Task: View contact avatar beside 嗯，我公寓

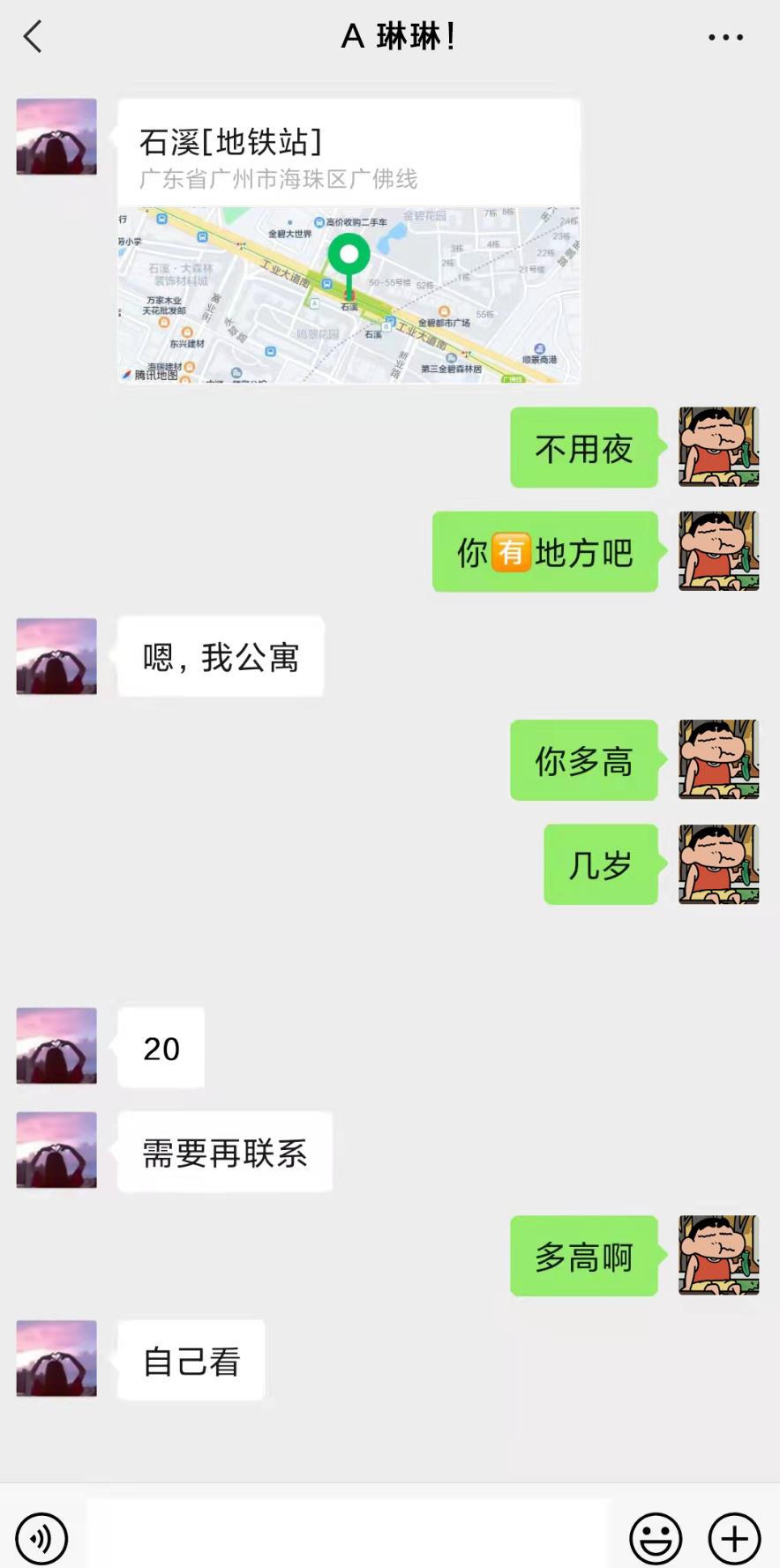Action: pos(56,656)
